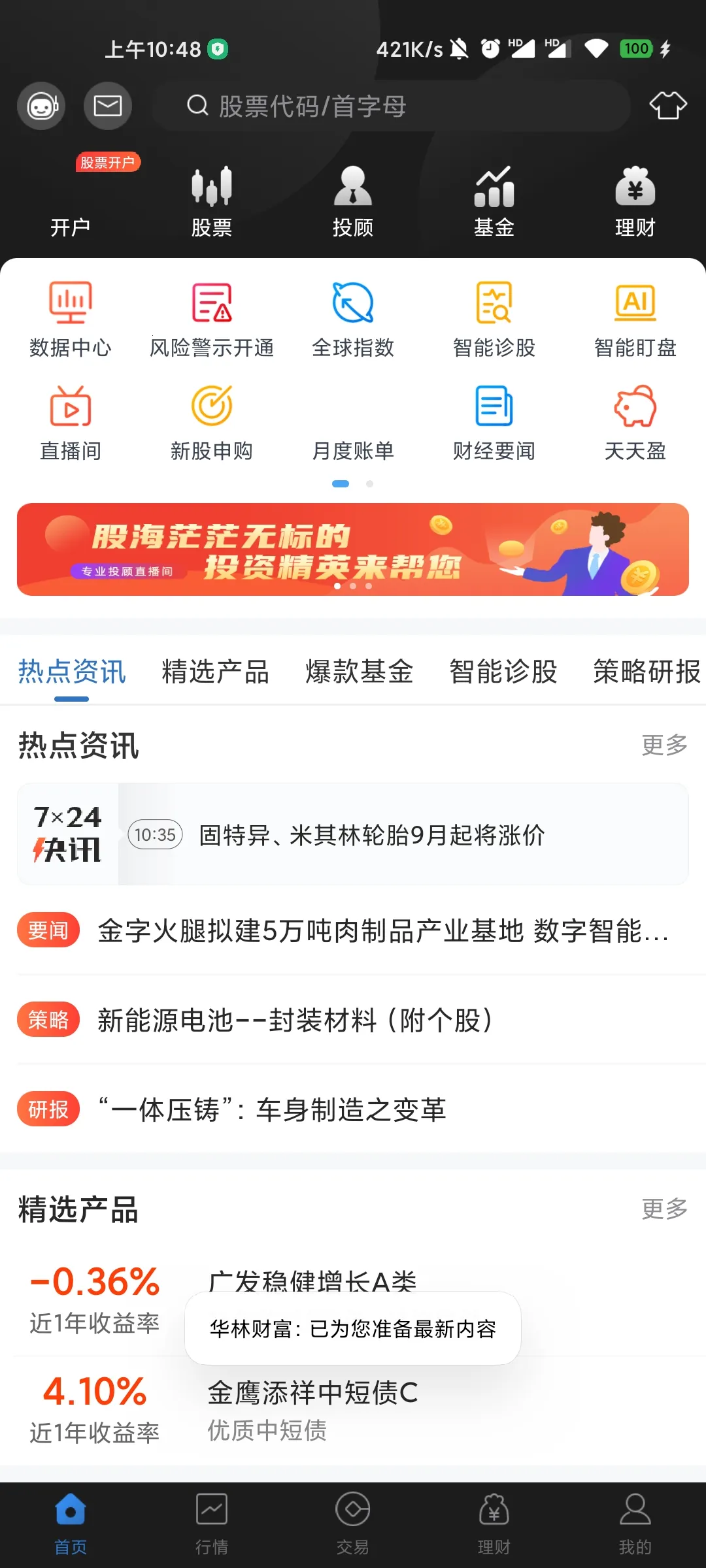
Task: Open the 专业投顾直播间 banner
Action: (353, 549)
